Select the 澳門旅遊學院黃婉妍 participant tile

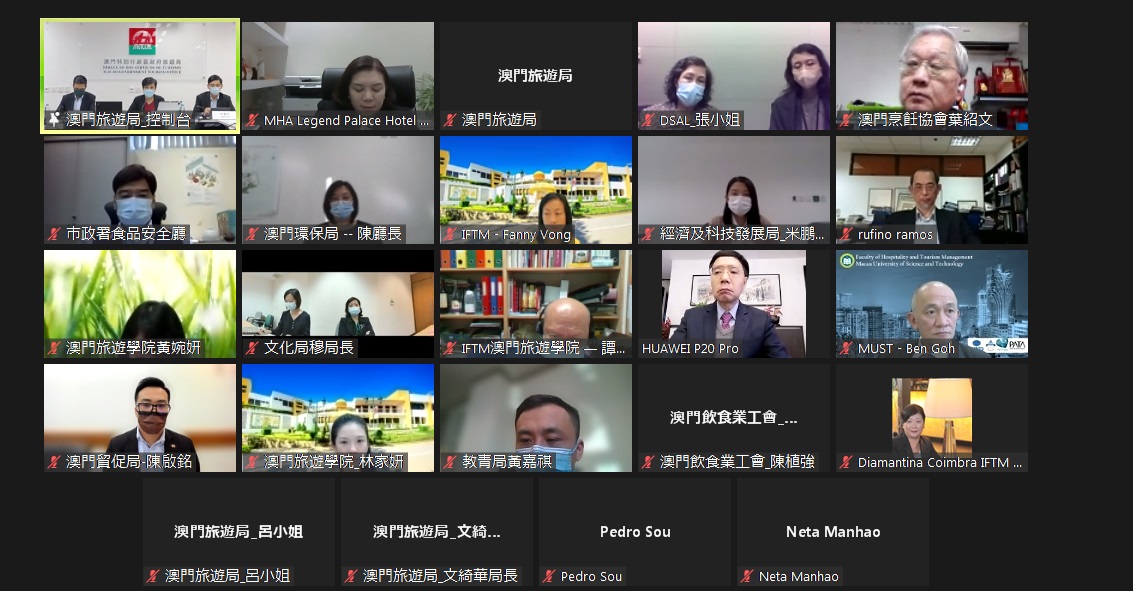click(140, 304)
